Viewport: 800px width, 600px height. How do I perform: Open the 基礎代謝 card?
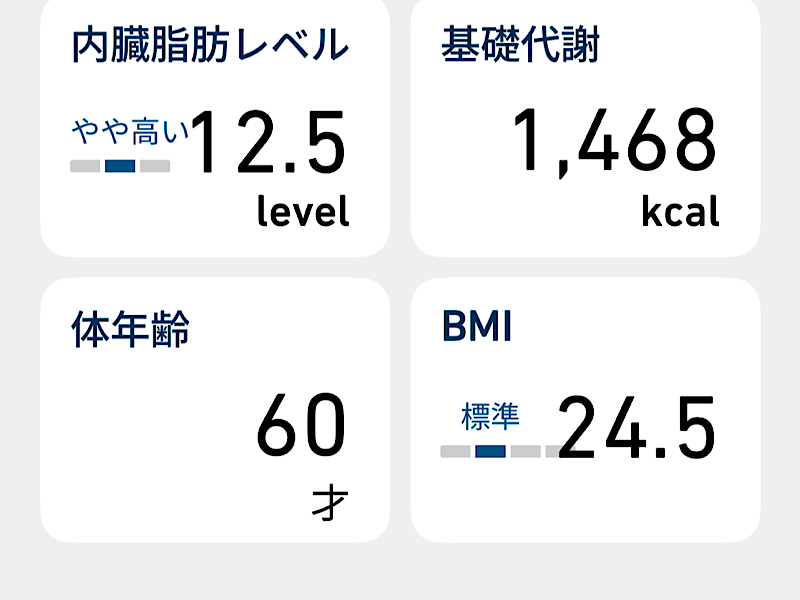[x=585, y=128]
